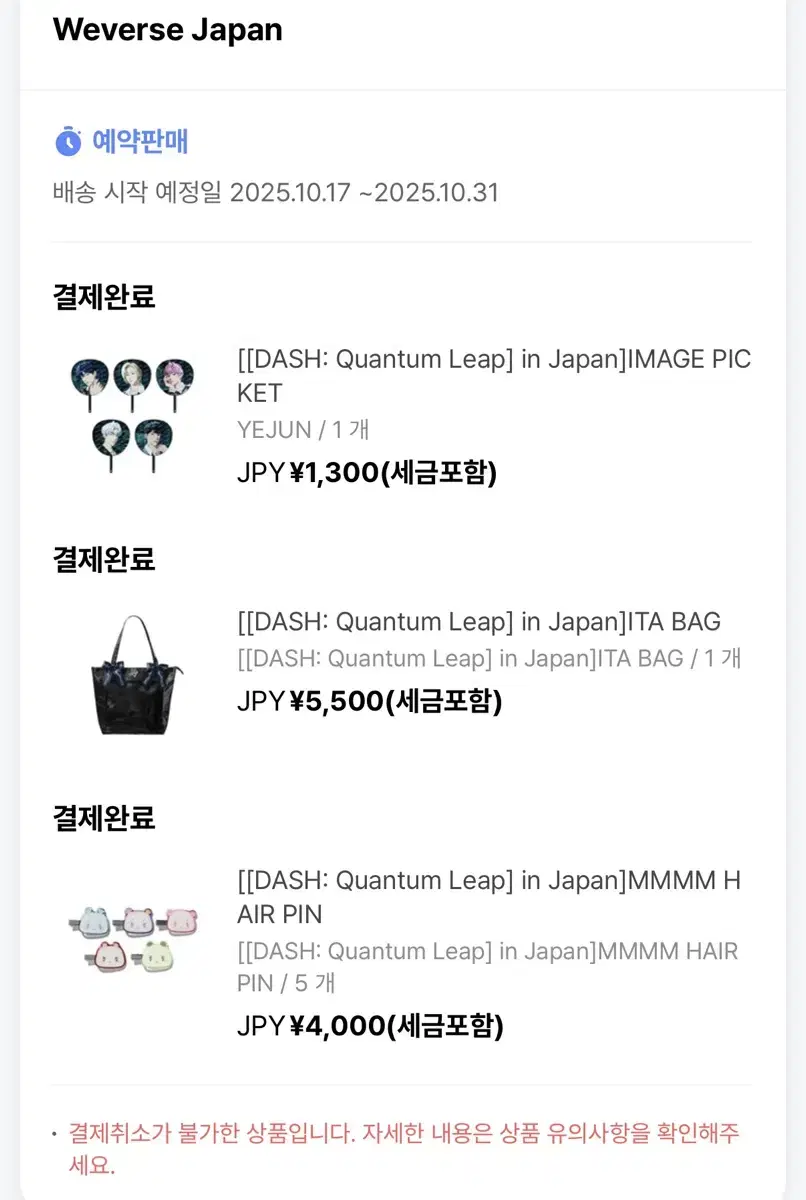Select the 결제완료 label above ITA BAG
This screenshot has width=806, height=1200.
pos(103,561)
